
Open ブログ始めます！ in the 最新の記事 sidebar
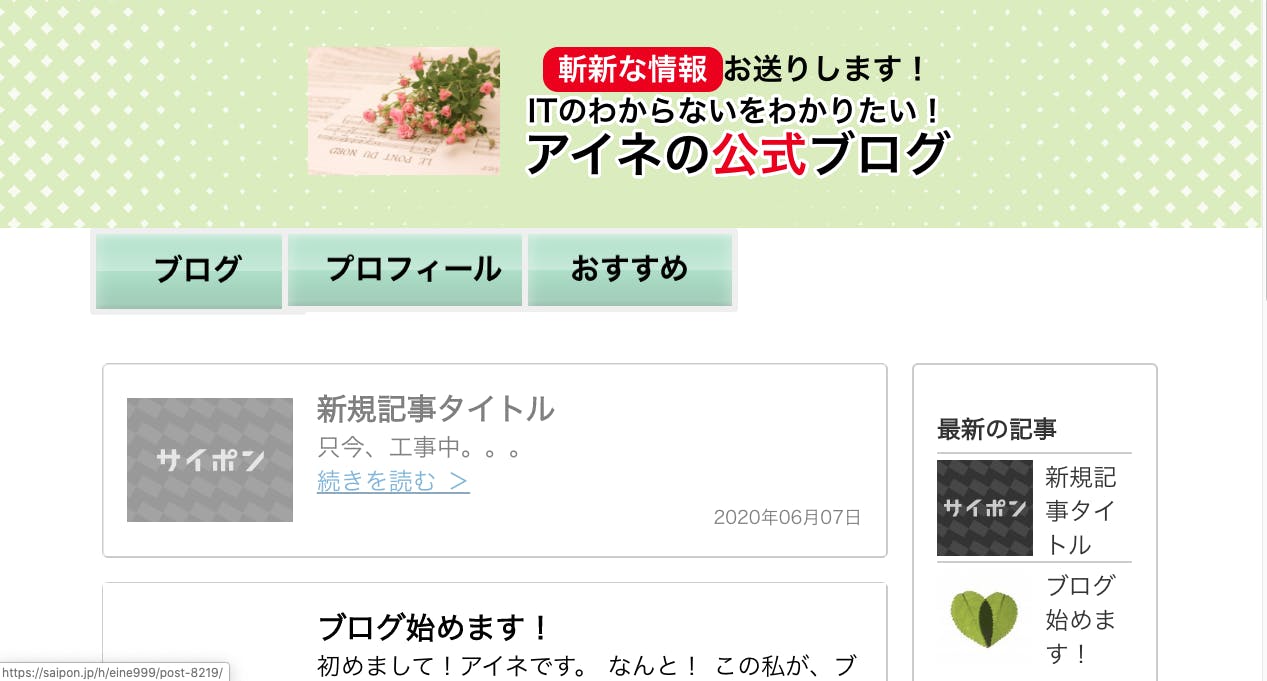[1080, 618]
